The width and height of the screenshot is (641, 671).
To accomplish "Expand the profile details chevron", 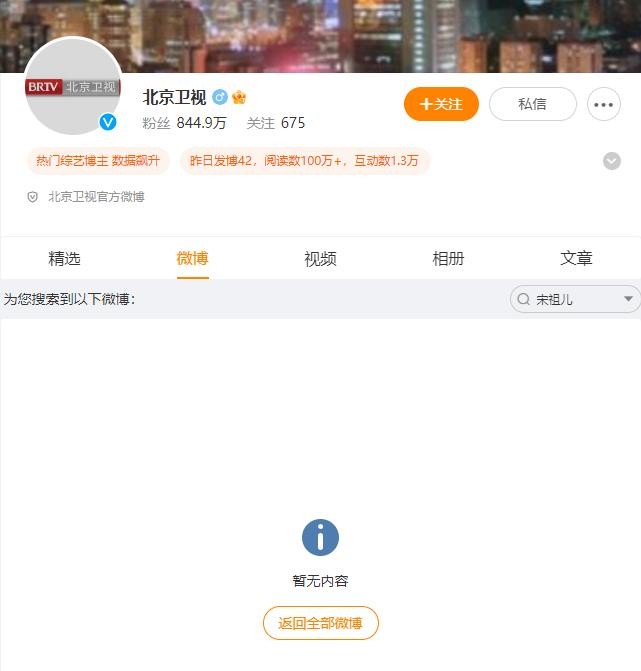I will [x=612, y=161].
